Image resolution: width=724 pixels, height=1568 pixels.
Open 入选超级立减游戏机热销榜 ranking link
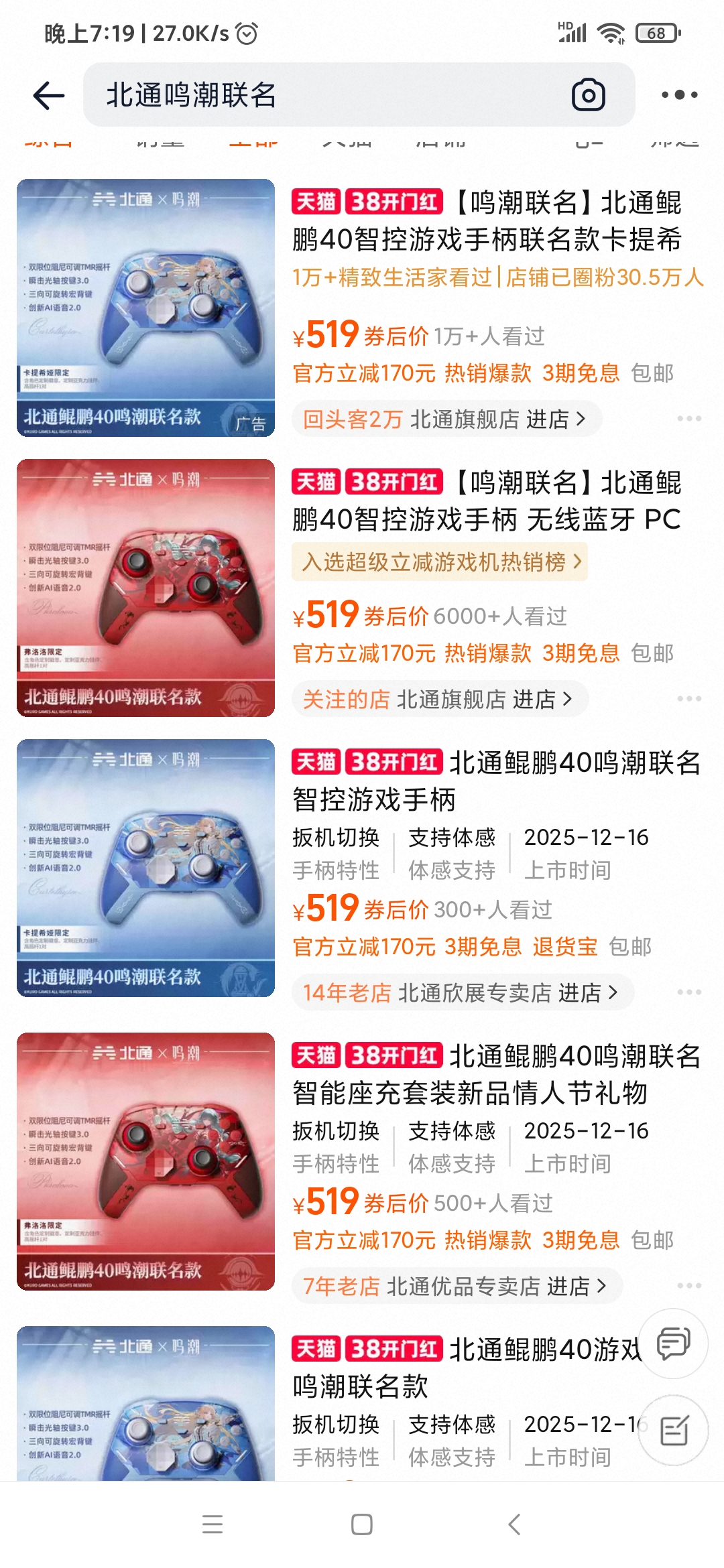pyautogui.click(x=440, y=562)
